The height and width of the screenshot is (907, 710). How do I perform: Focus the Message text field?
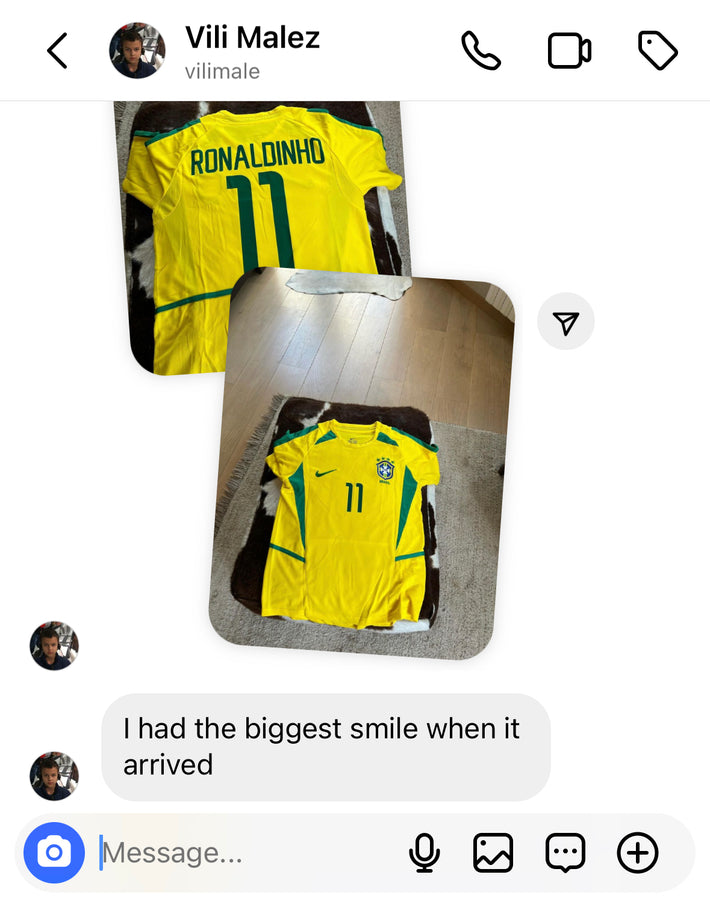(x=250, y=853)
